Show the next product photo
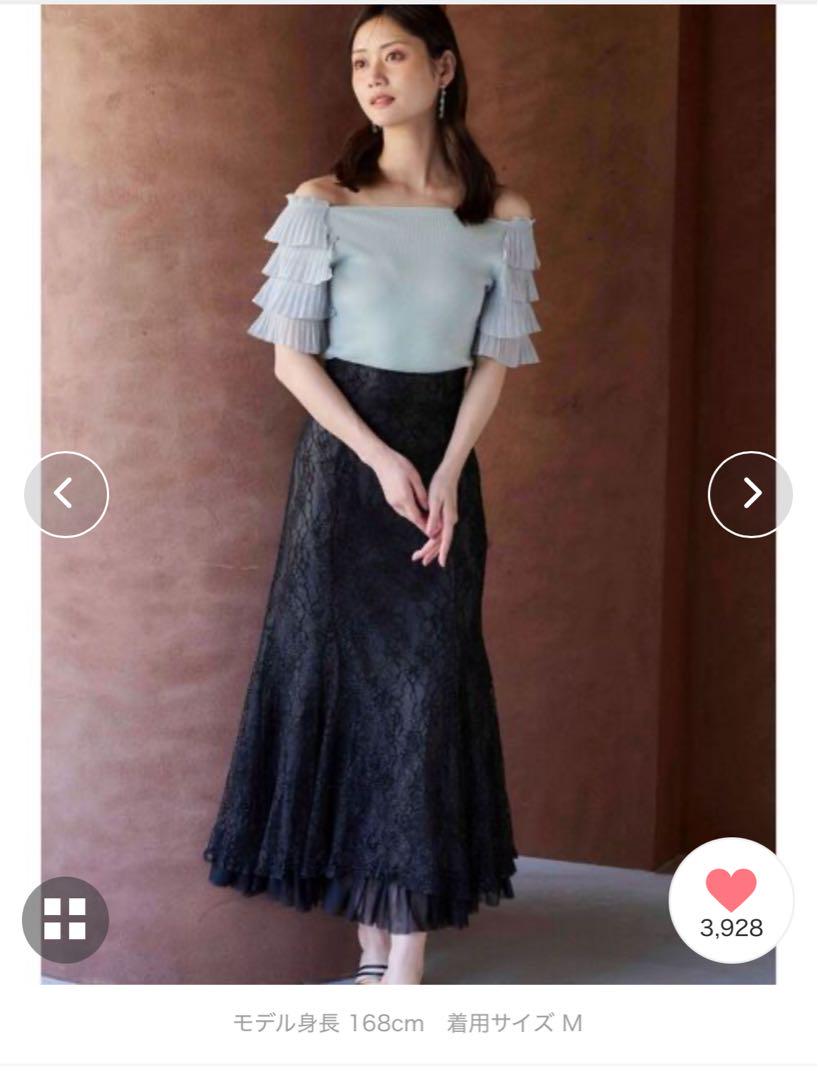818x1080 pixels. click(750, 494)
